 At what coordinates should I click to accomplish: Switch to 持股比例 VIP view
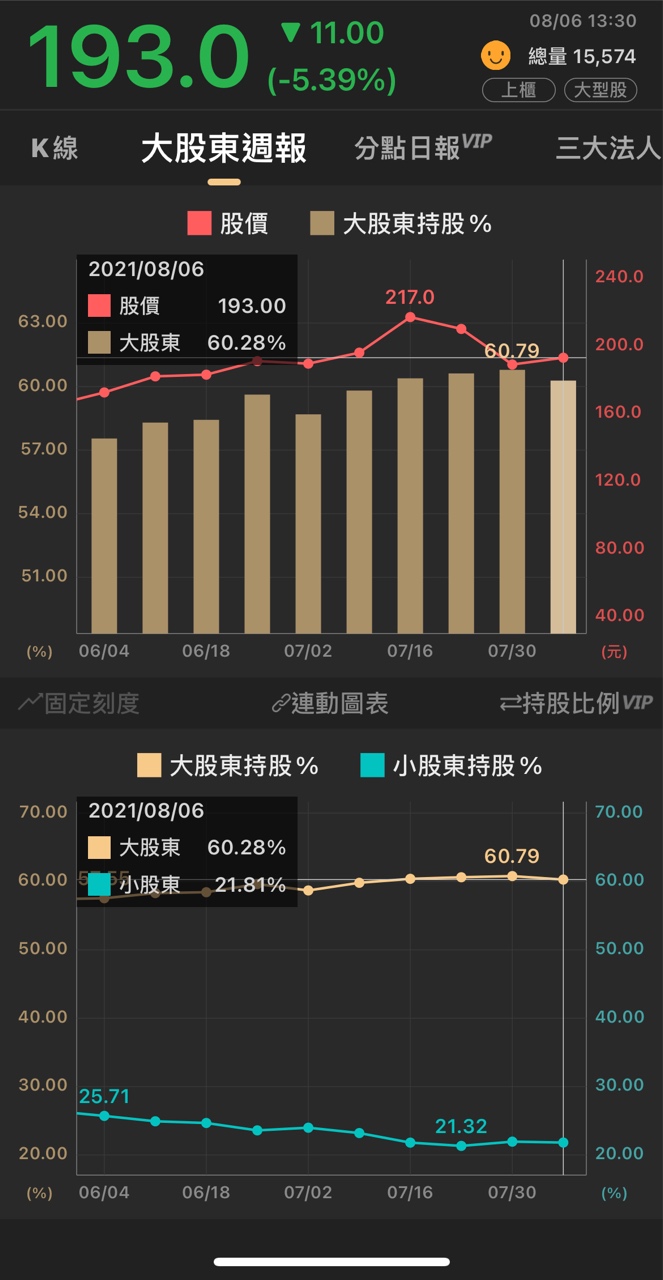click(575, 703)
